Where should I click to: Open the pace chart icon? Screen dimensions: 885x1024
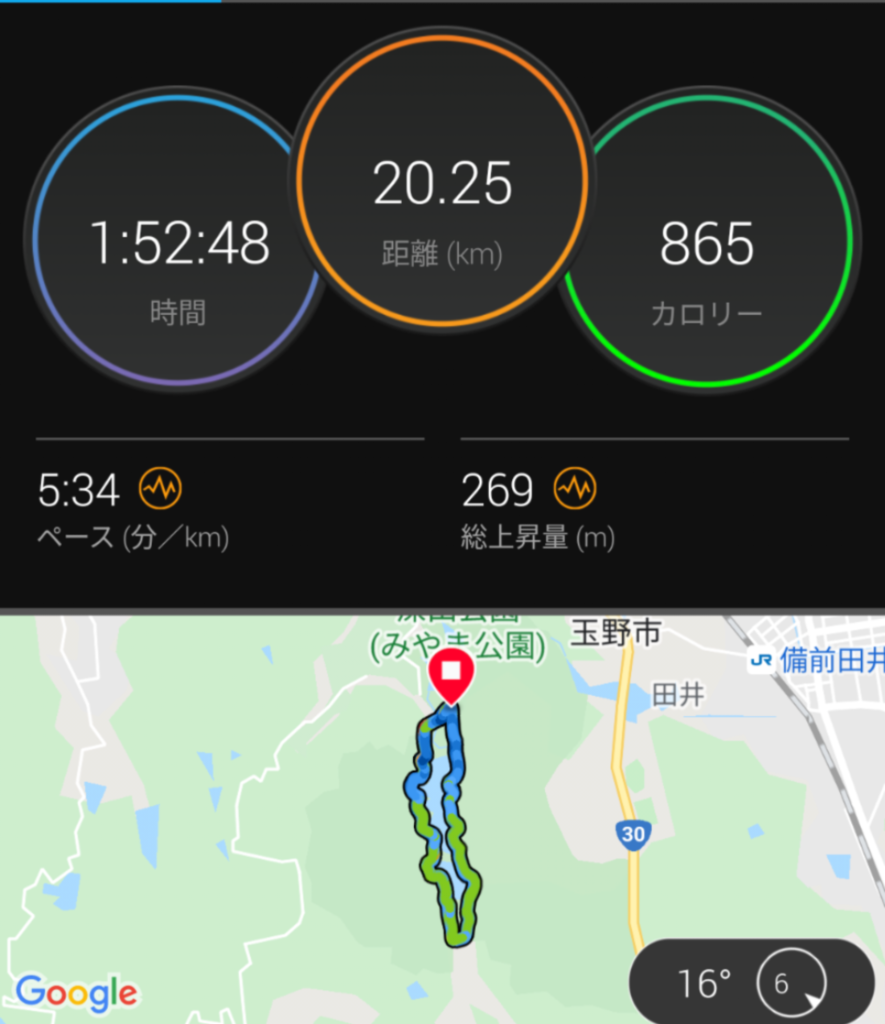[x=160, y=489]
